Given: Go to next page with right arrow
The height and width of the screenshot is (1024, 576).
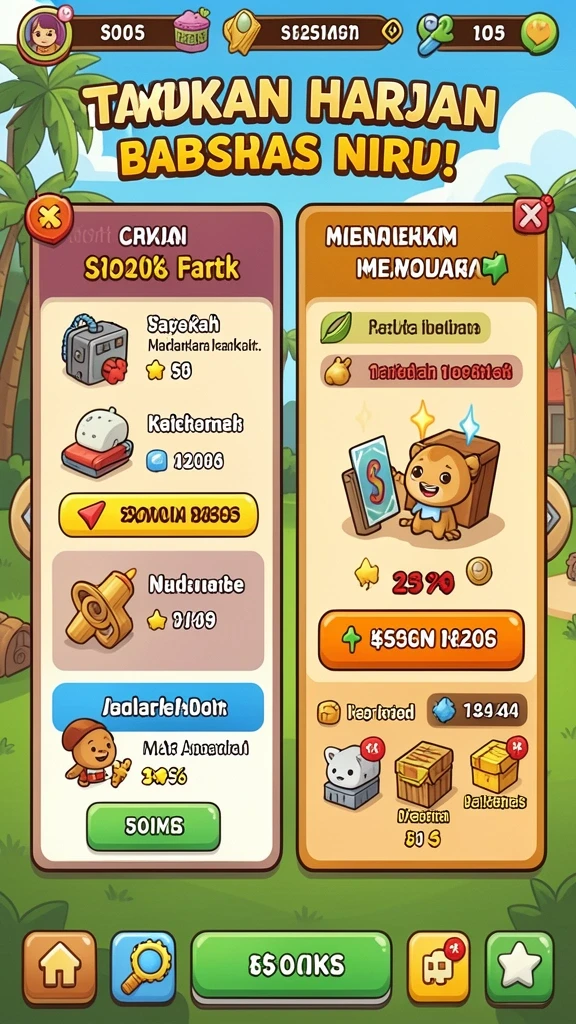Looking at the screenshot, I should (558, 518).
